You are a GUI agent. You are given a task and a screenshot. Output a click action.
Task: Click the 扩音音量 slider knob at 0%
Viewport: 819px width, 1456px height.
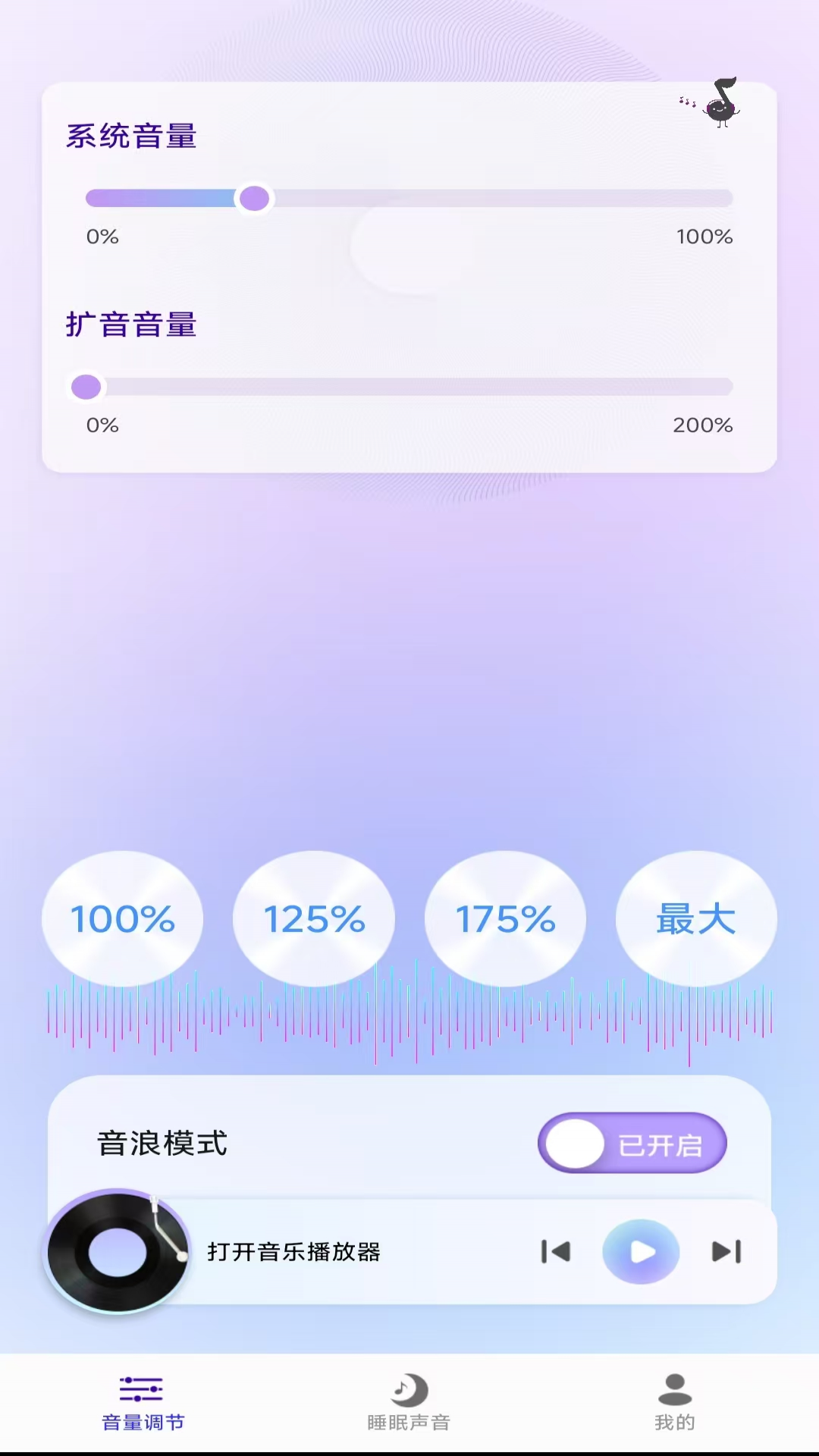(86, 388)
